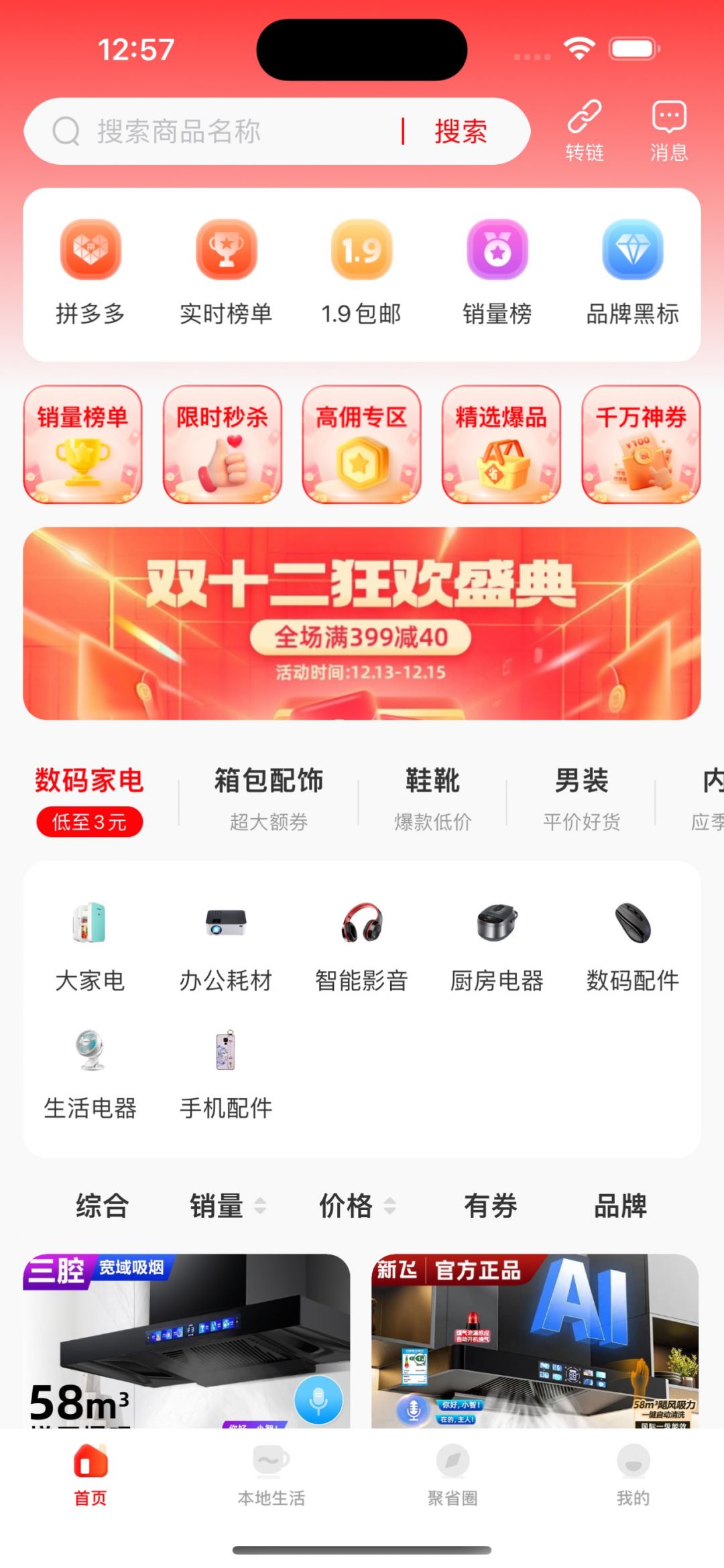The height and width of the screenshot is (1568, 724).
Task: Tap the red 搜索 button
Action: click(461, 131)
